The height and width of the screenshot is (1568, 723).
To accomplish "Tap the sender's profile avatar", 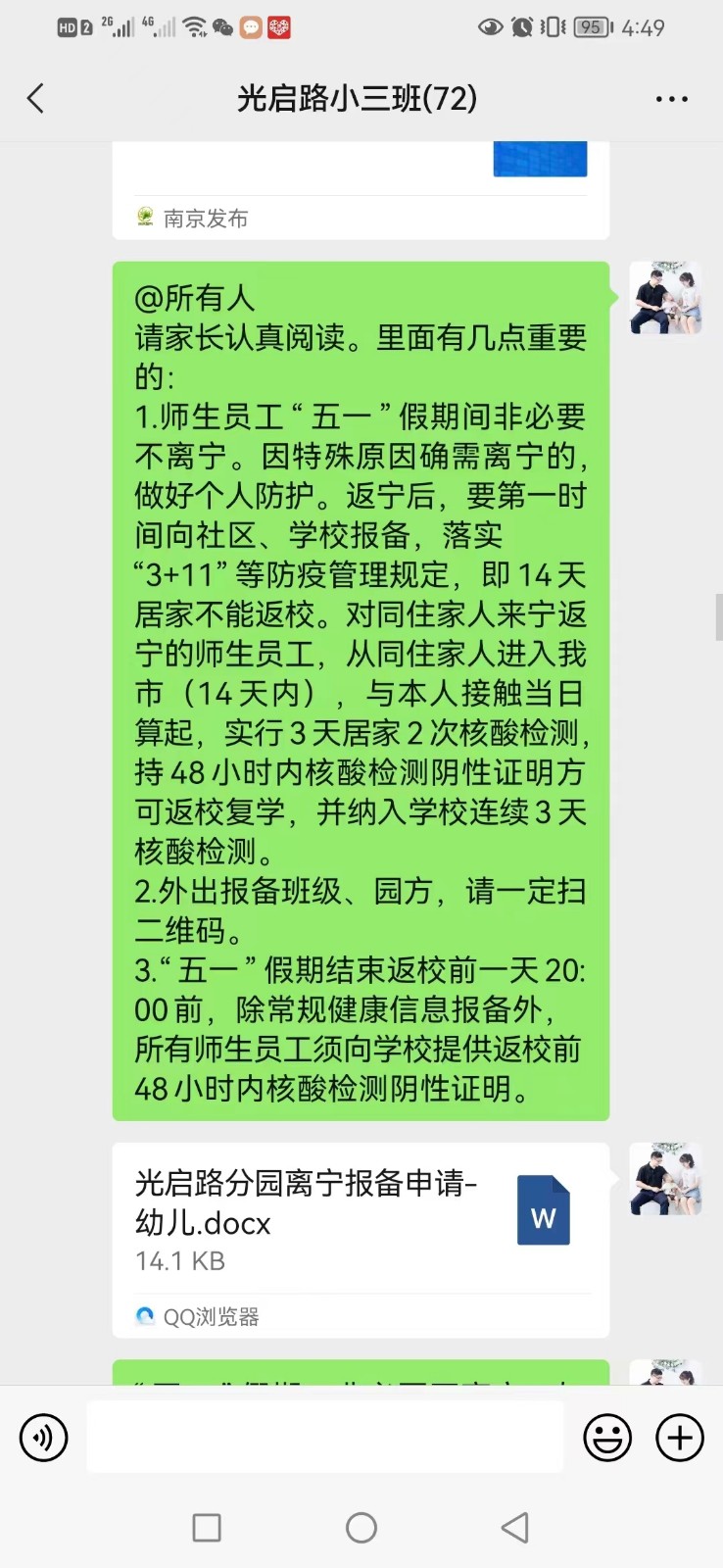I will (x=666, y=298).
